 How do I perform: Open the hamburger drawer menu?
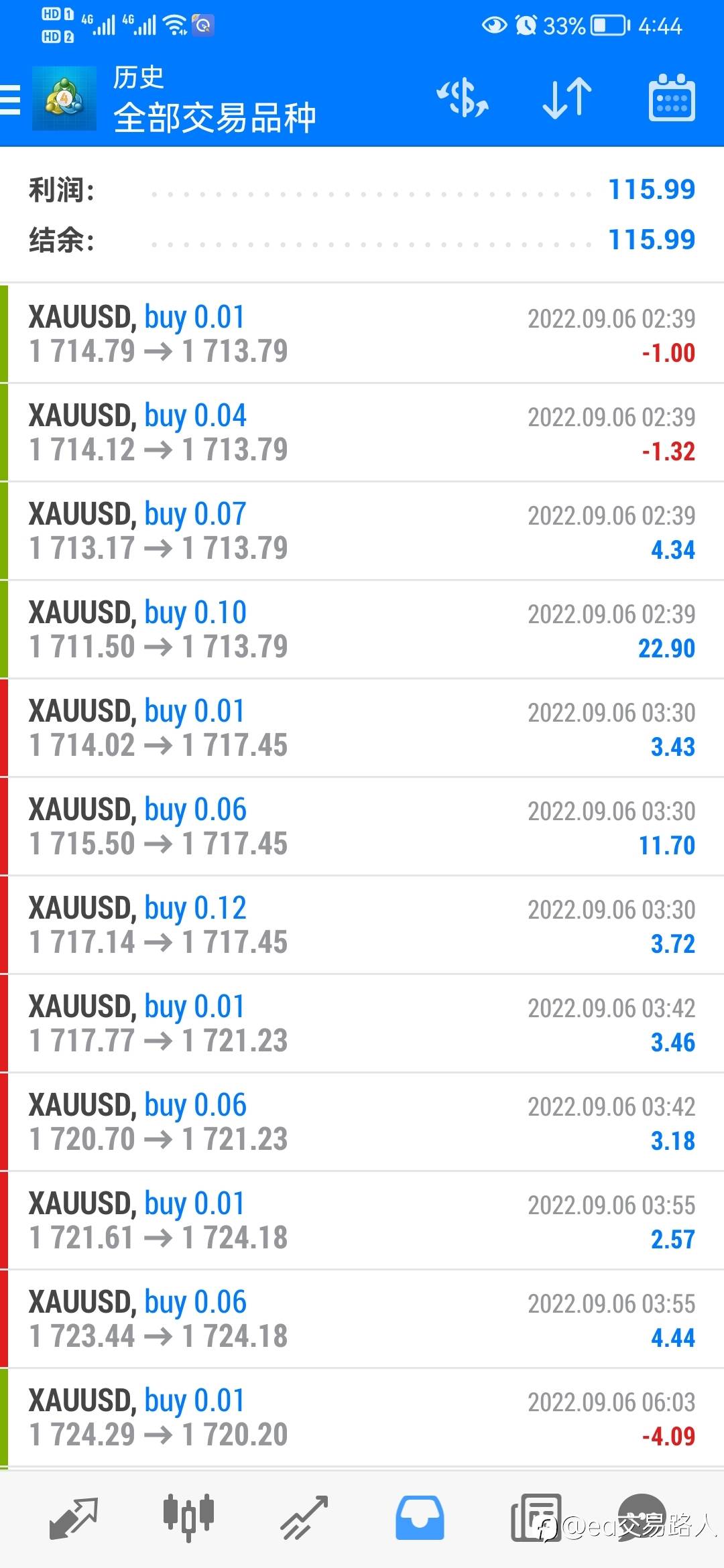pos(11,101)
